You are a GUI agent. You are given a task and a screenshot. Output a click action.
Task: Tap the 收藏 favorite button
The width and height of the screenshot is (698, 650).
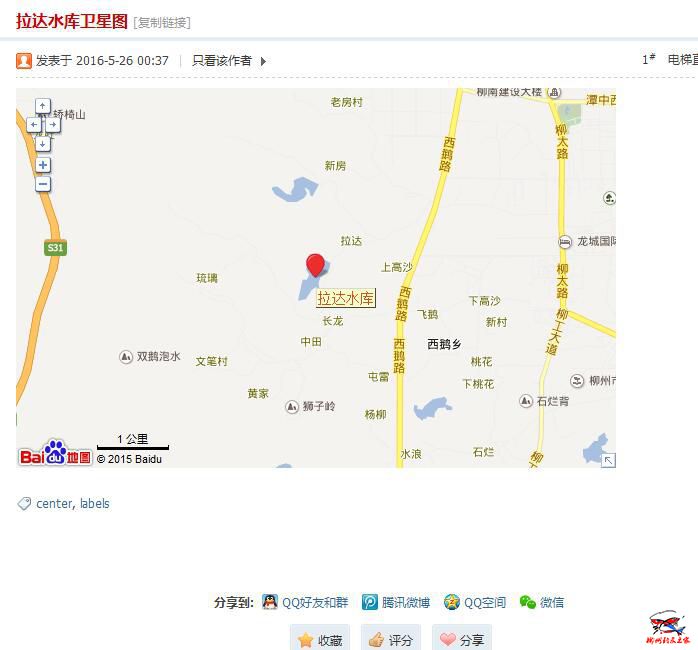click(320, 639)
